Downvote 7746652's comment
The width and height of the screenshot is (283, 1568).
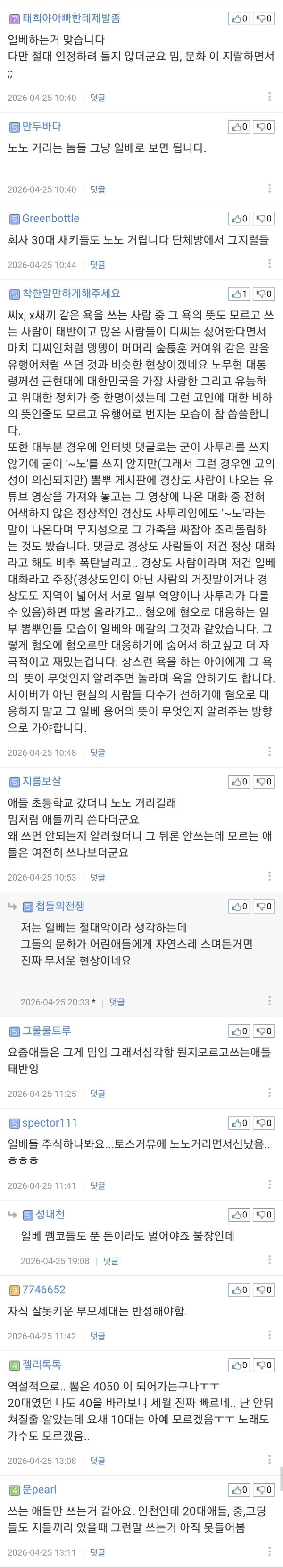(264, 1290)
